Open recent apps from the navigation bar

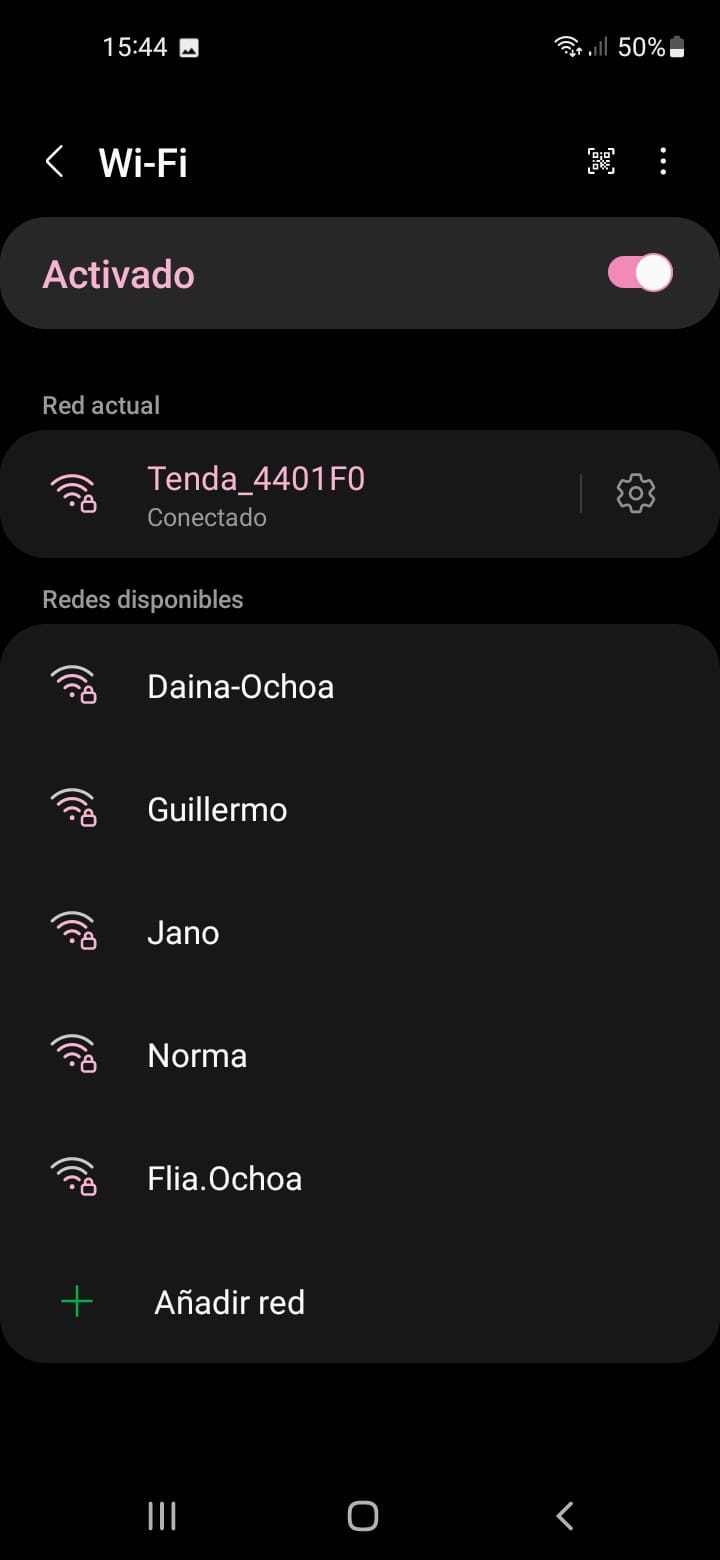(x=162, y=1516)
